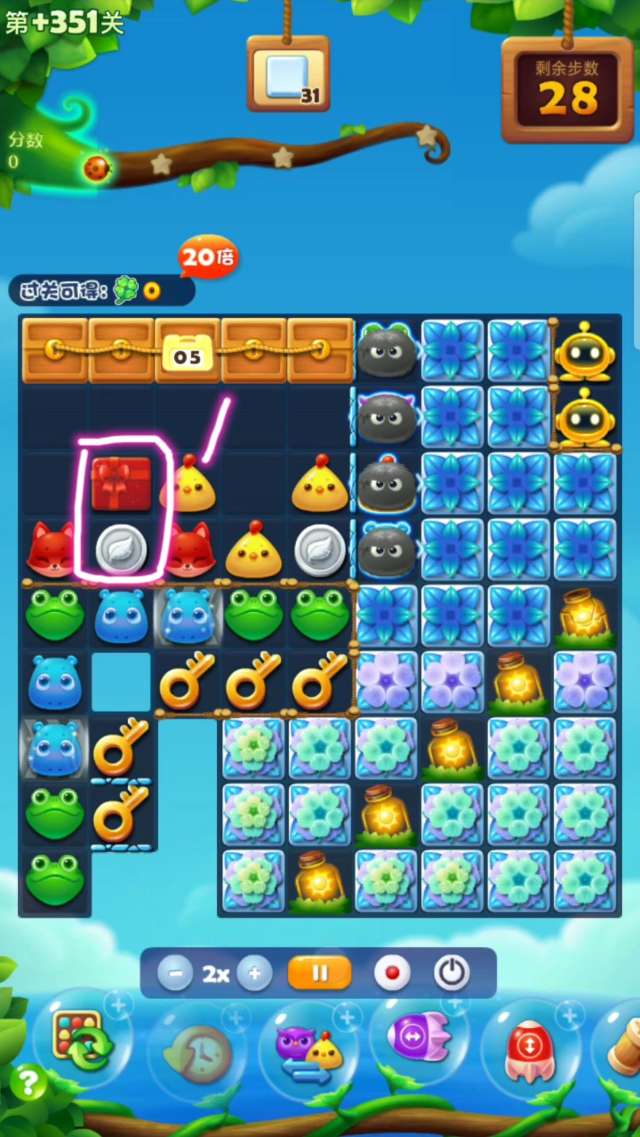Screen dimensions: 640x1137
Task: Select the board shuffle booster bubble
Action: click(x=80, y=1040)
